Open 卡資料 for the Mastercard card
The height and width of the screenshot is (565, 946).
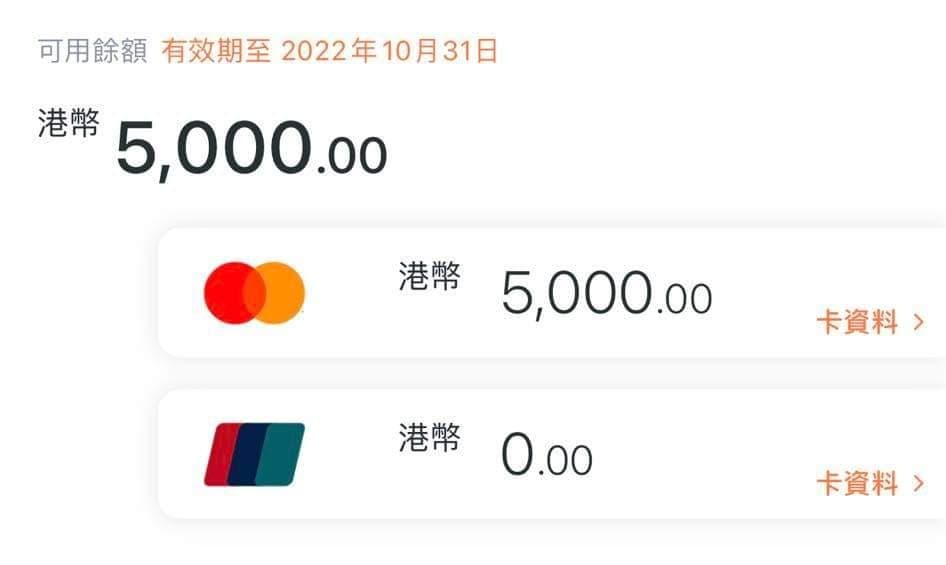870,323
